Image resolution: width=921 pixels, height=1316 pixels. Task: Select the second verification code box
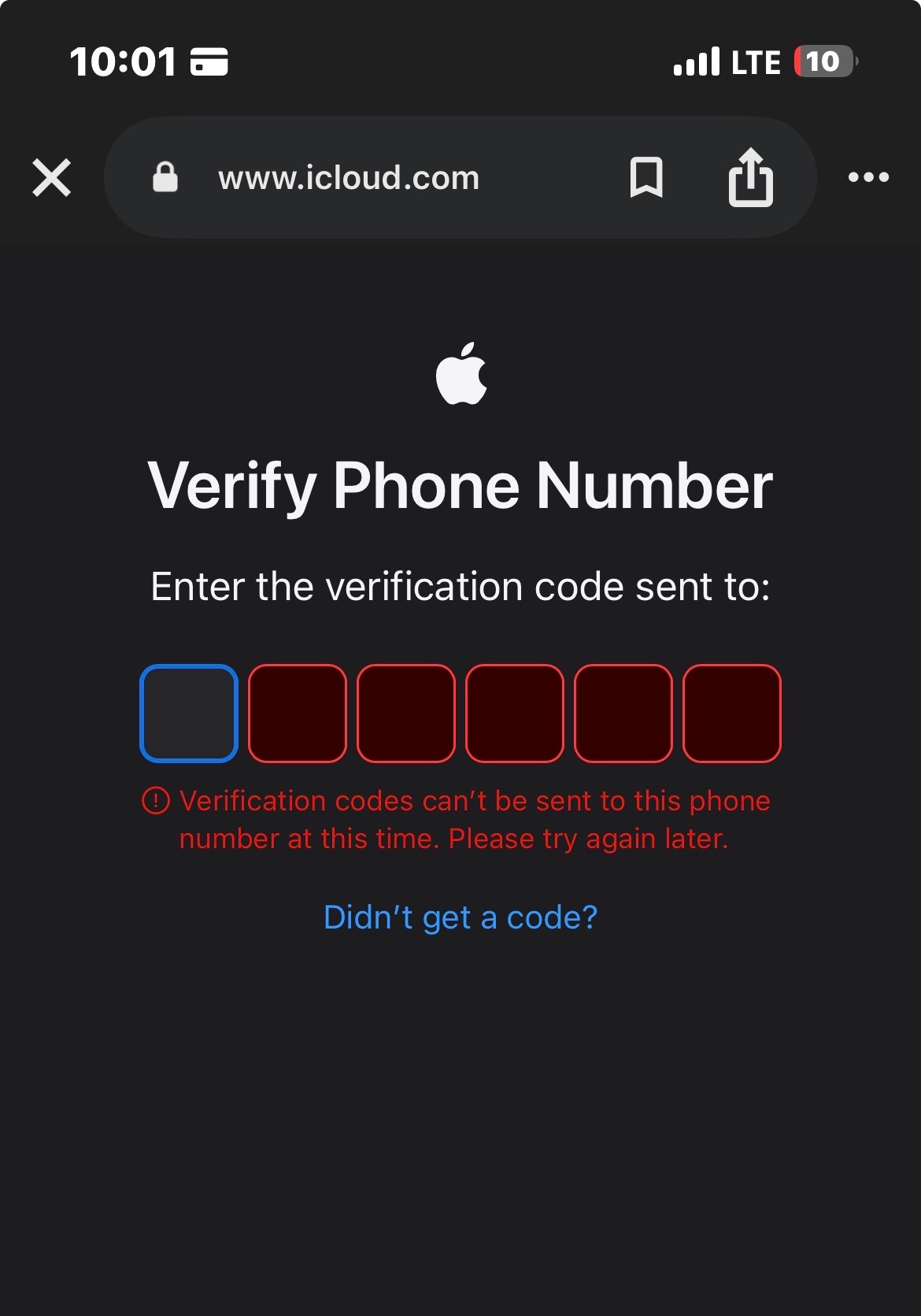(298, 714)
